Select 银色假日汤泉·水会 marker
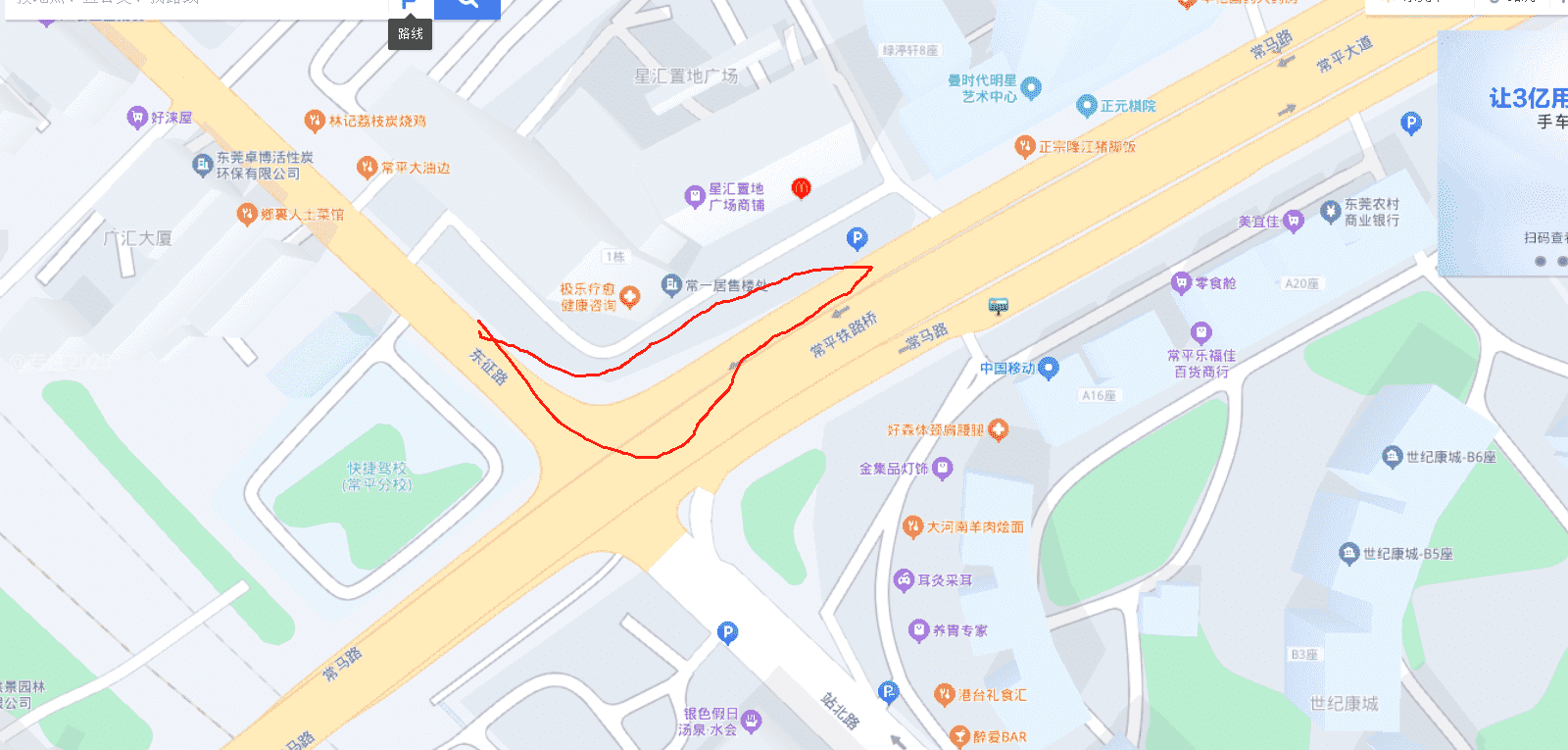The image size is (1568, 750). pos(752,723)
